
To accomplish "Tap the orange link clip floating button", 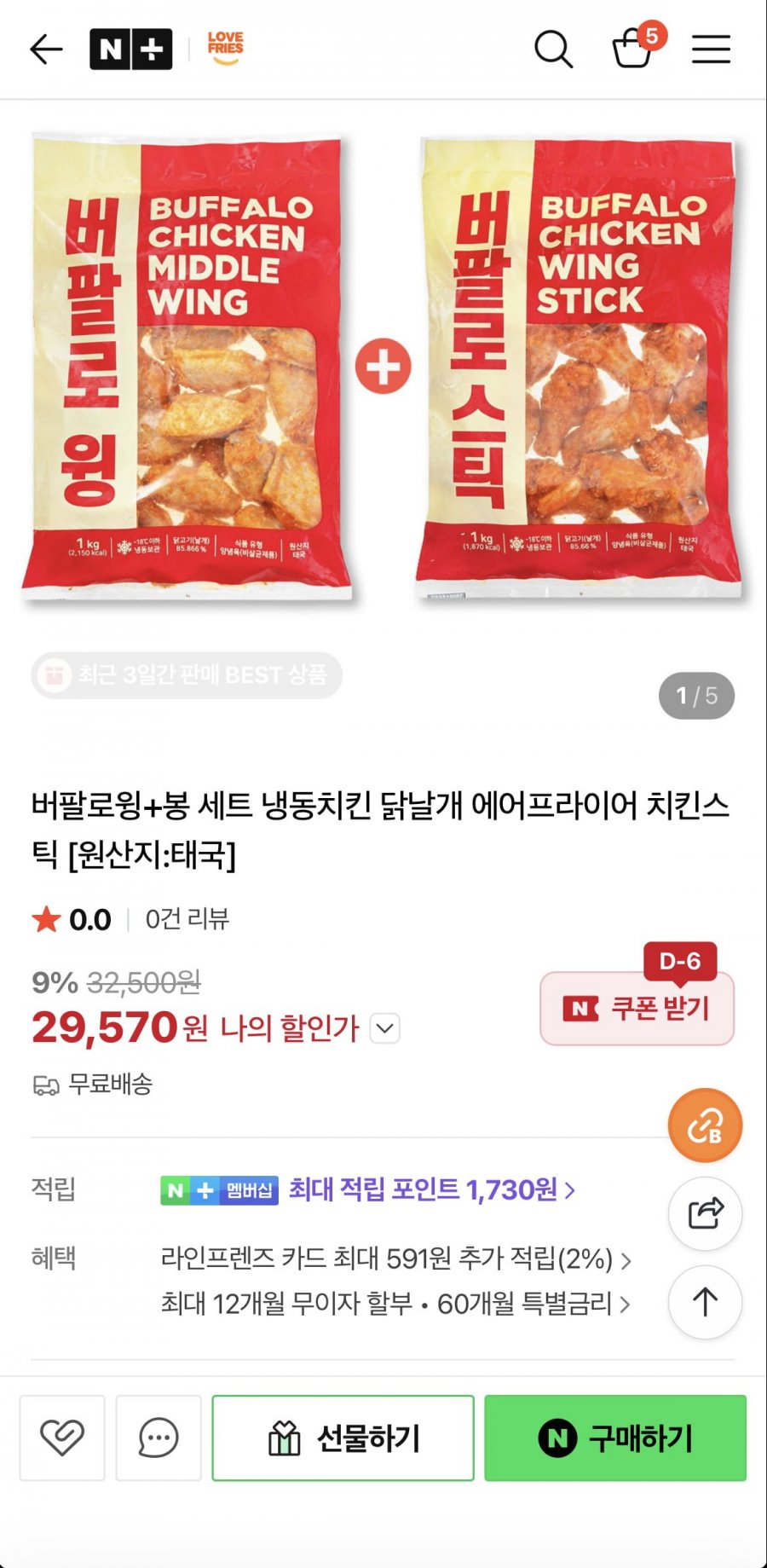I will (705, 1125).
